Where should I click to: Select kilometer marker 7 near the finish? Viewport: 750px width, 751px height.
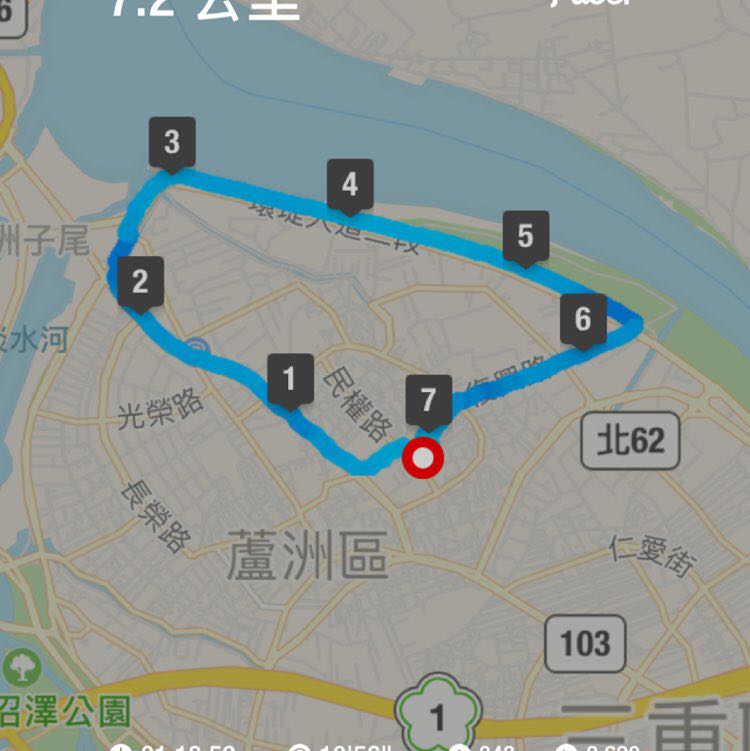tap(428, 399)
